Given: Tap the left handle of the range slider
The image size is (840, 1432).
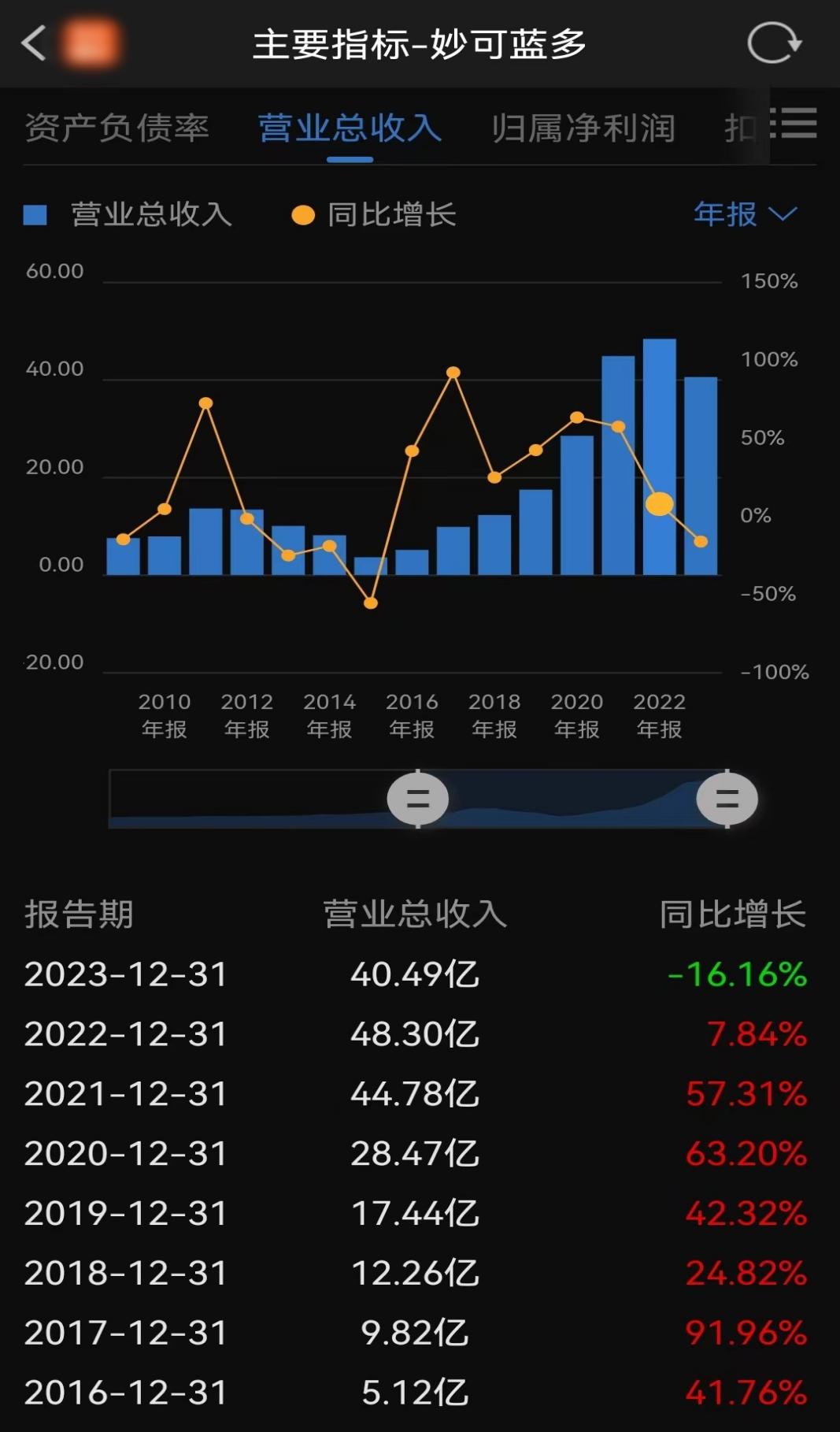Looking at the screenshot, I should 417,799.
